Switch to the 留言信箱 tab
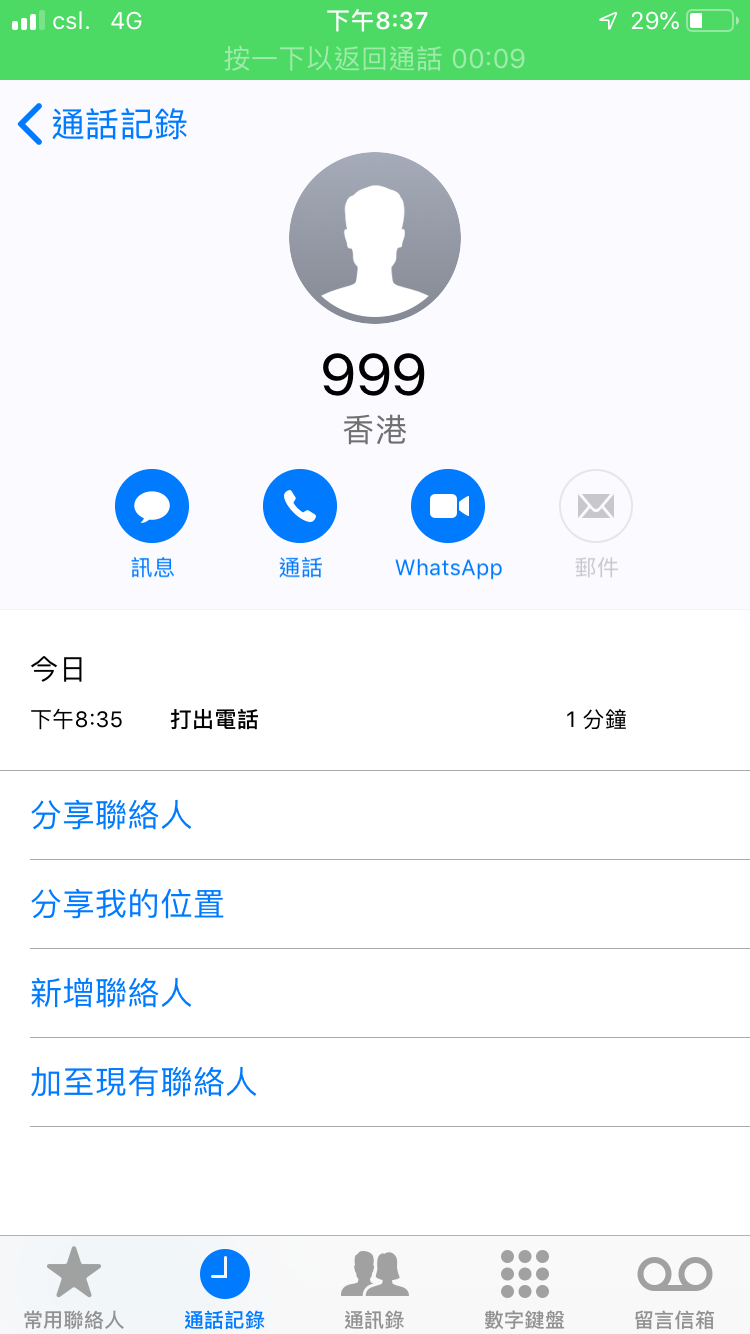 pos(675,1287)
